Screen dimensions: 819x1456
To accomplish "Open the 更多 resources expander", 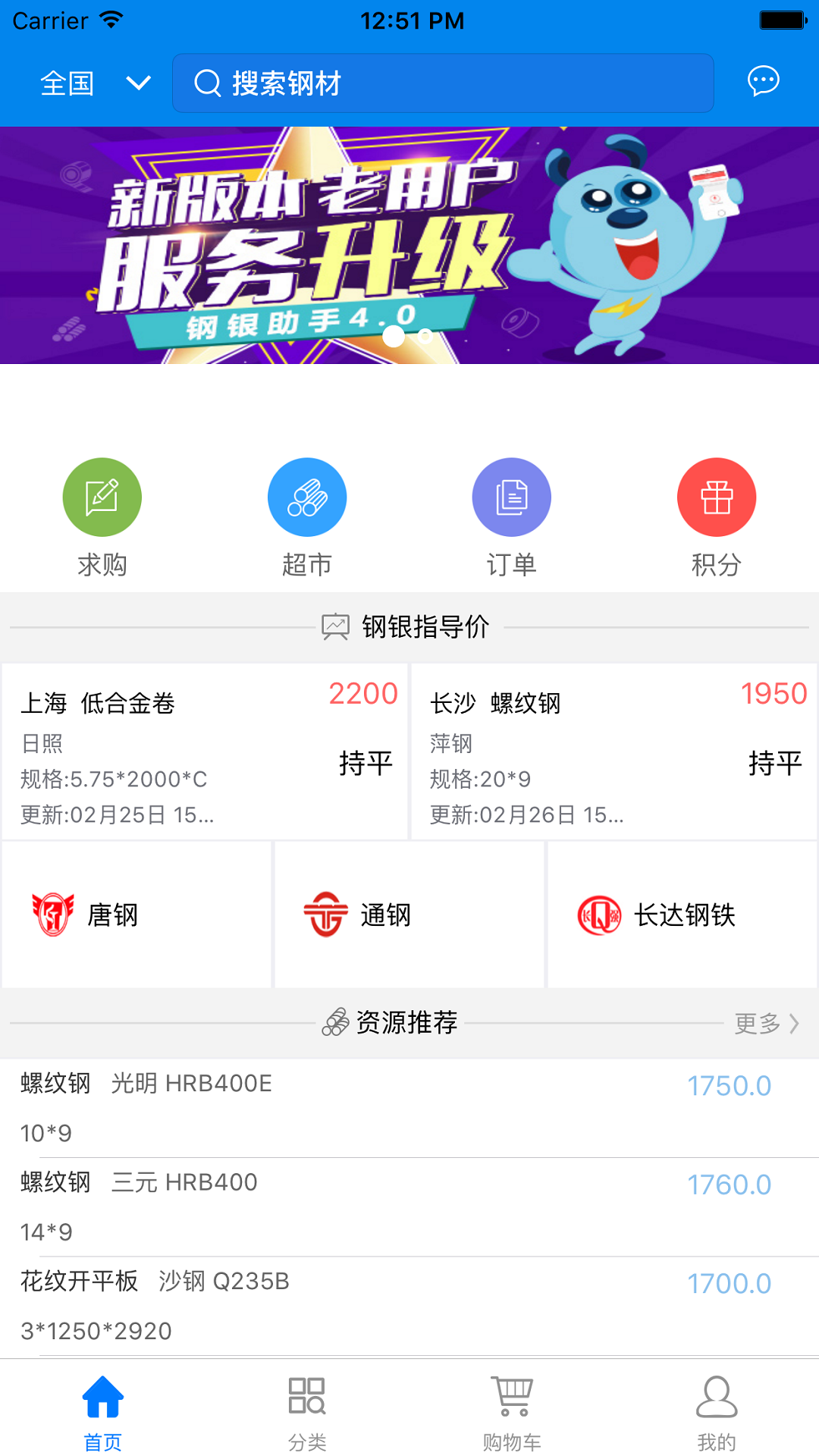I will (x=762, y=1022).
